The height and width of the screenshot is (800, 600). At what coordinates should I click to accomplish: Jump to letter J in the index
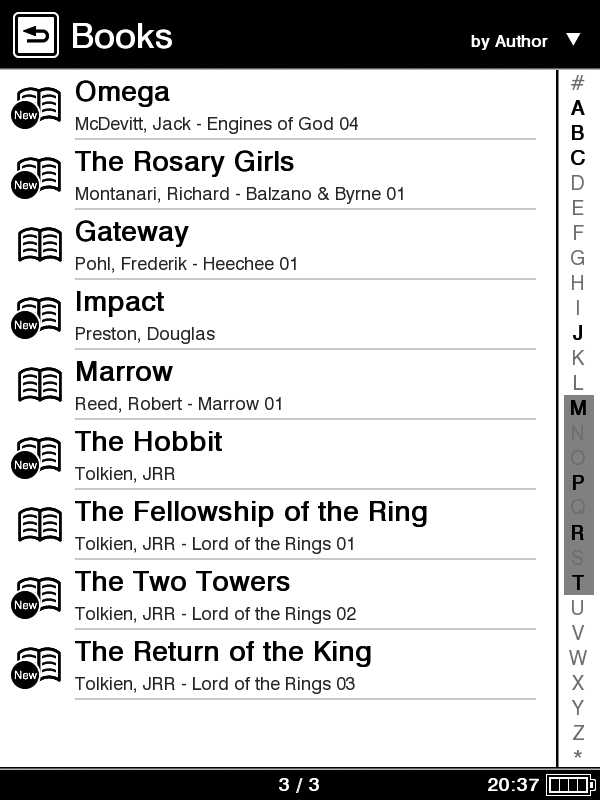click(x=577, y=333)
